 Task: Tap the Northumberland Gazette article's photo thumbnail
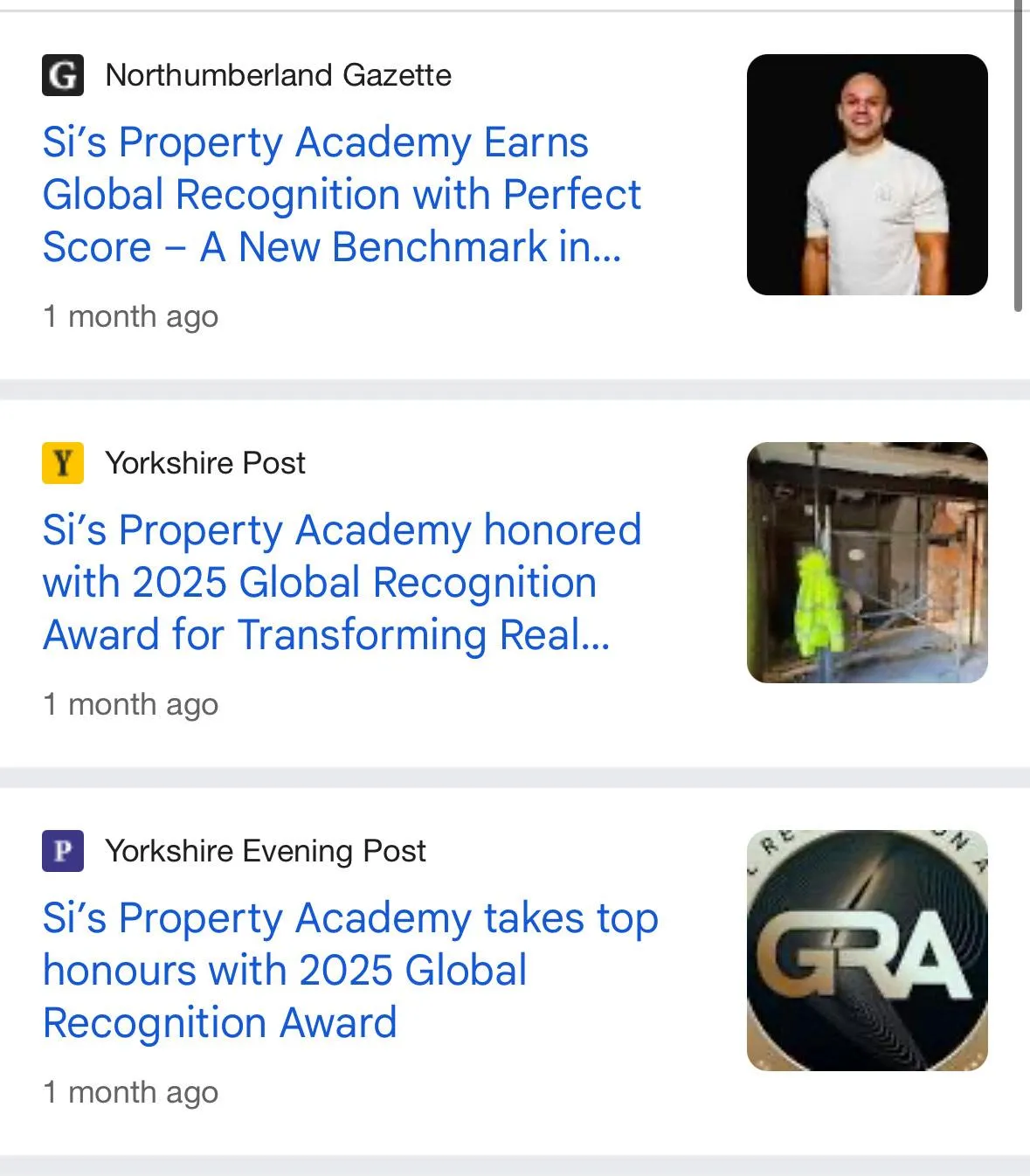point(867,175)
